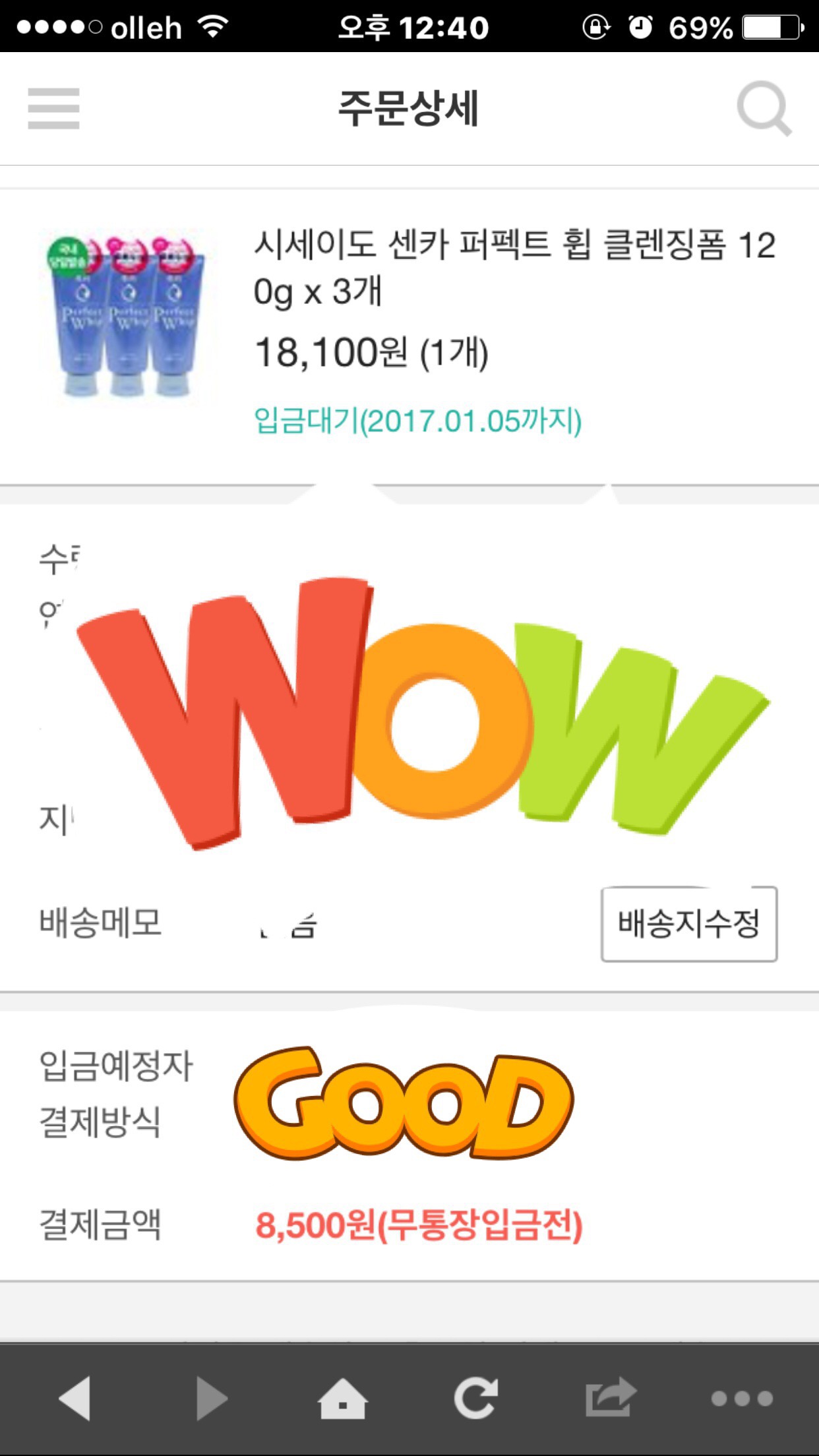Go back to the previous page
The image size is (819, 1456).
(75, 1397)
